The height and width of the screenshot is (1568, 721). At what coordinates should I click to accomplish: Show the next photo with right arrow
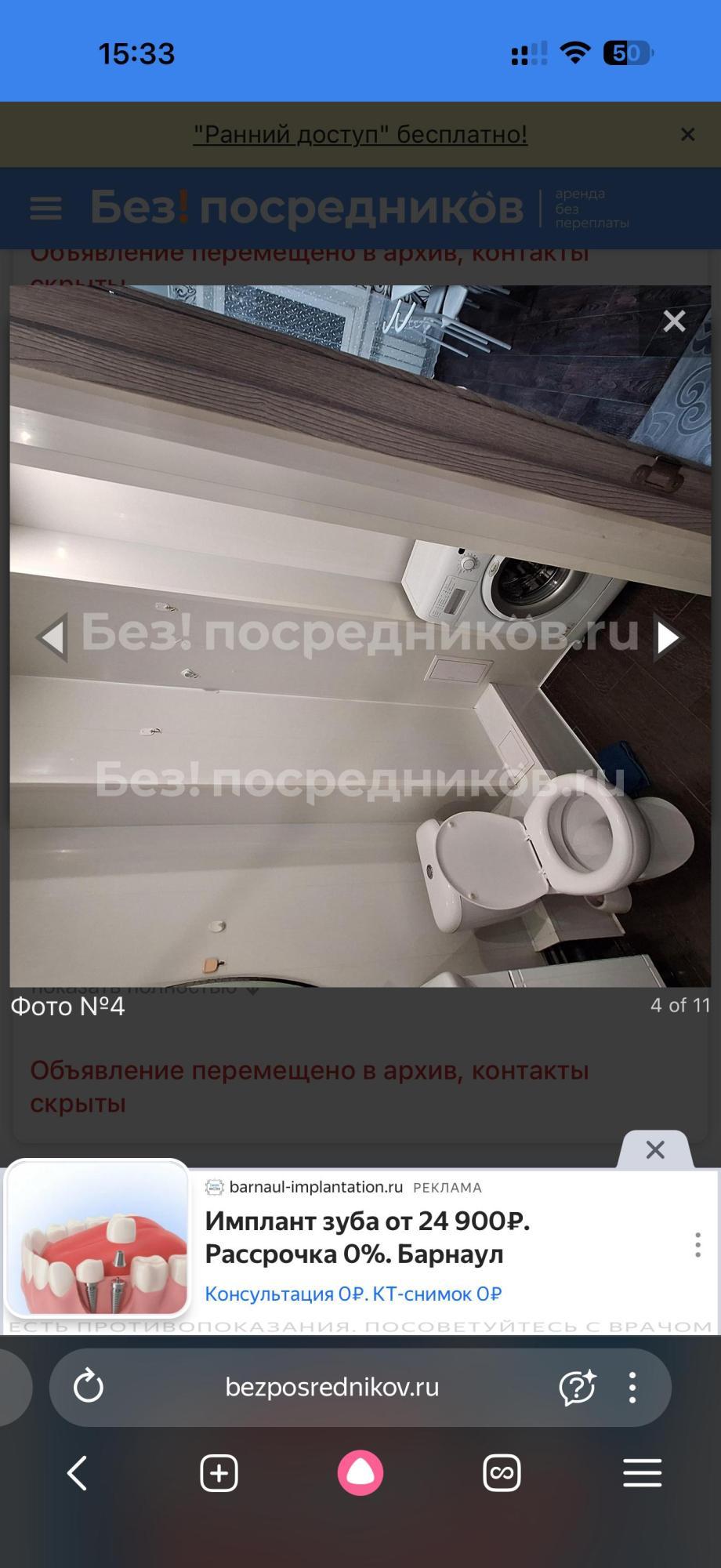click(667, 637)
